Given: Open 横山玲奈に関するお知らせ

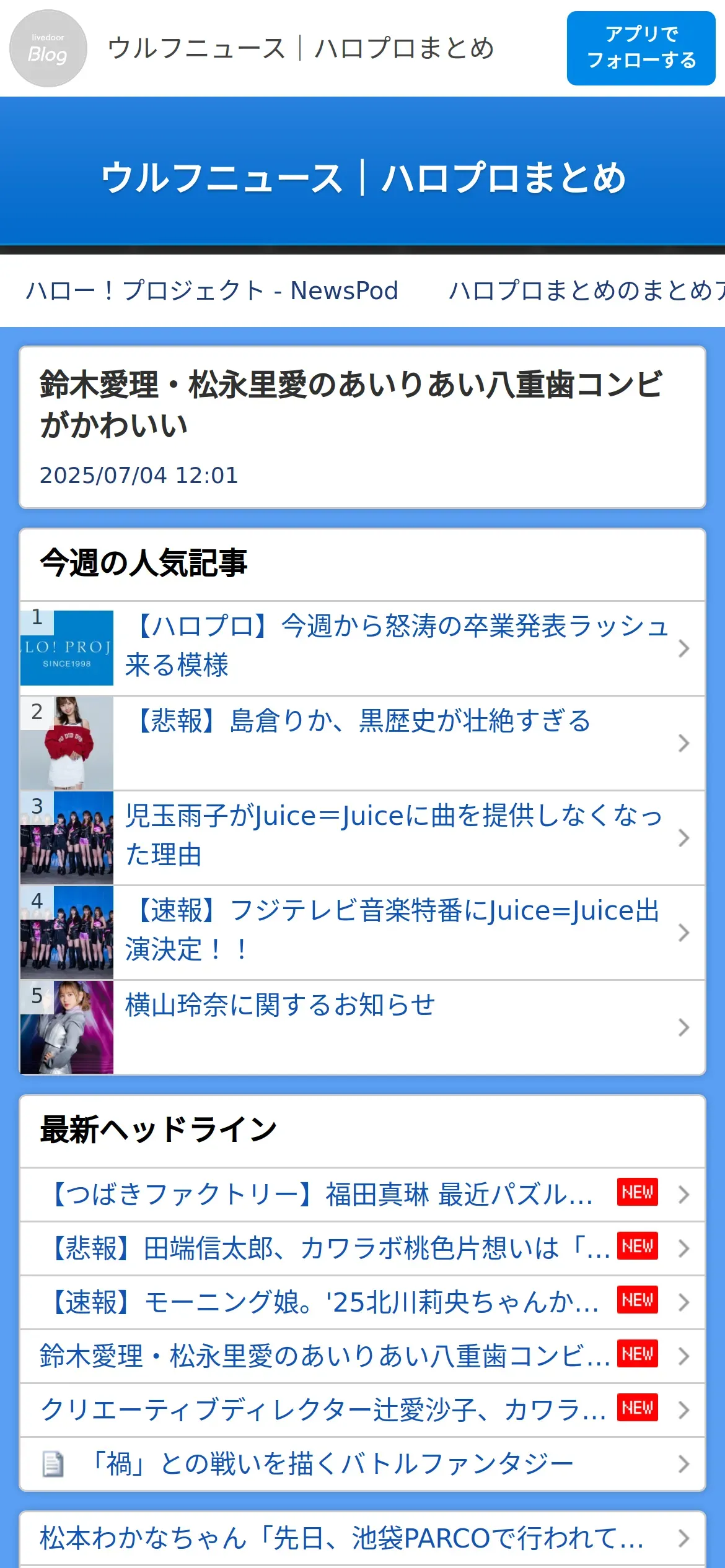Looking at the screenshot, I should (x=280, y=1005).
